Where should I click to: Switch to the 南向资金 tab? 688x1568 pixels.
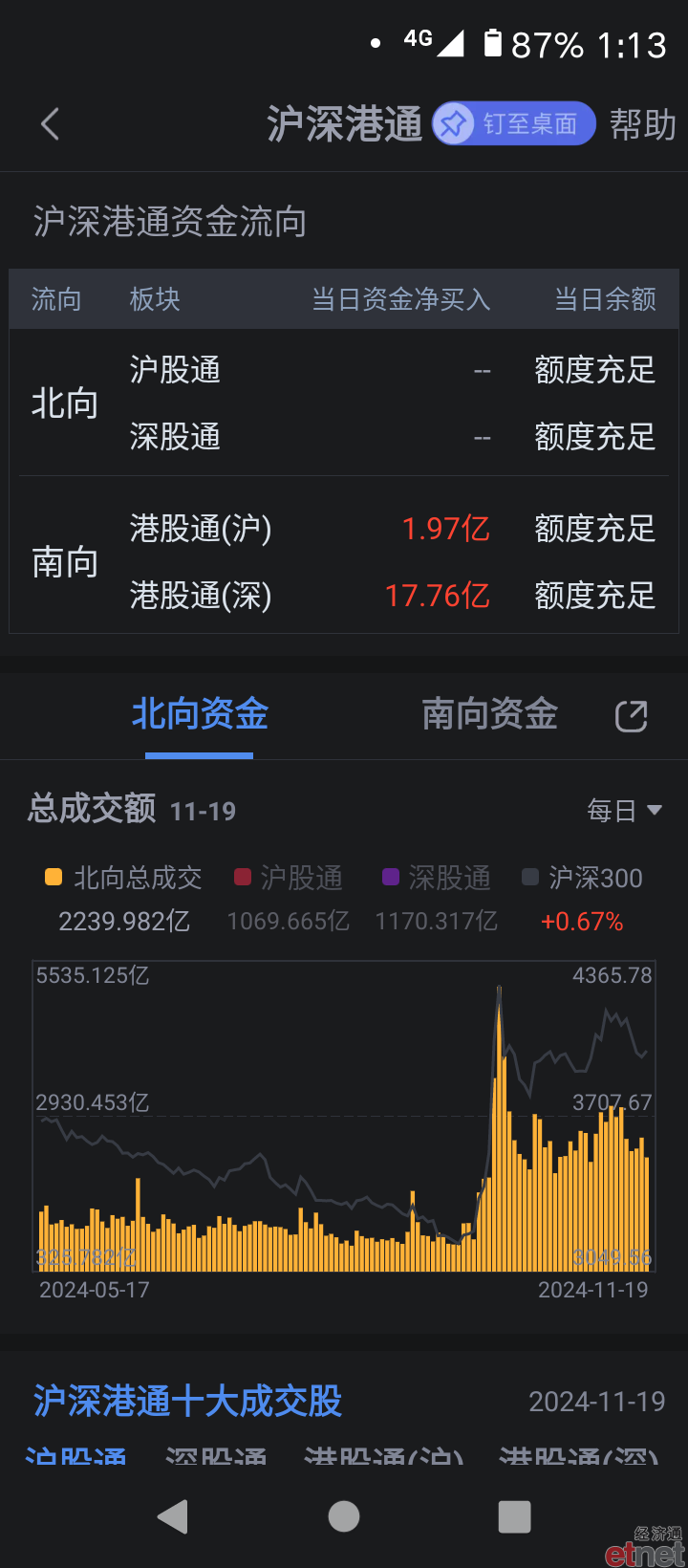point(490,714)
